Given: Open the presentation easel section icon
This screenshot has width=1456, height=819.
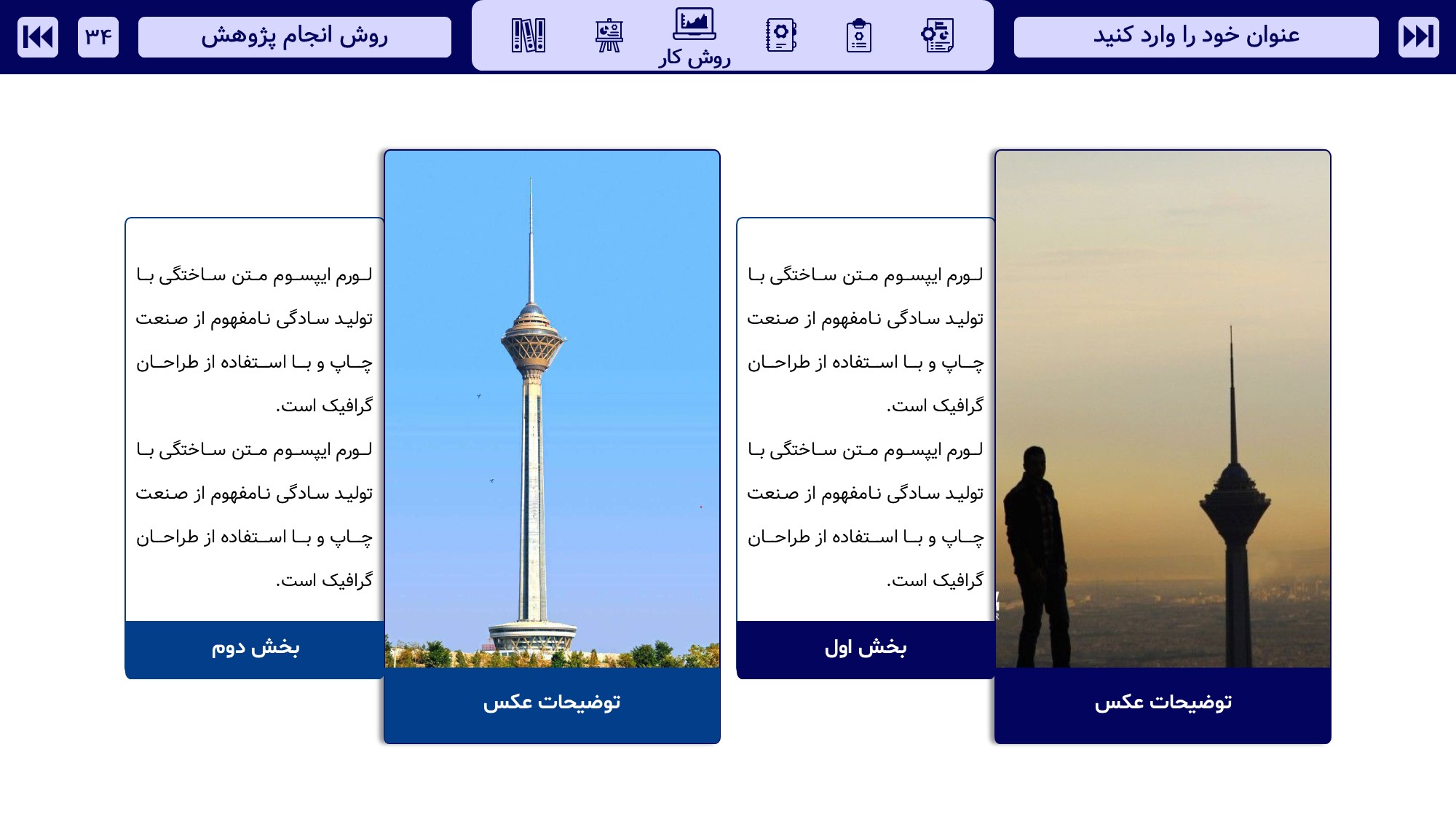Looking at the screenshot, I should point(609,36).
